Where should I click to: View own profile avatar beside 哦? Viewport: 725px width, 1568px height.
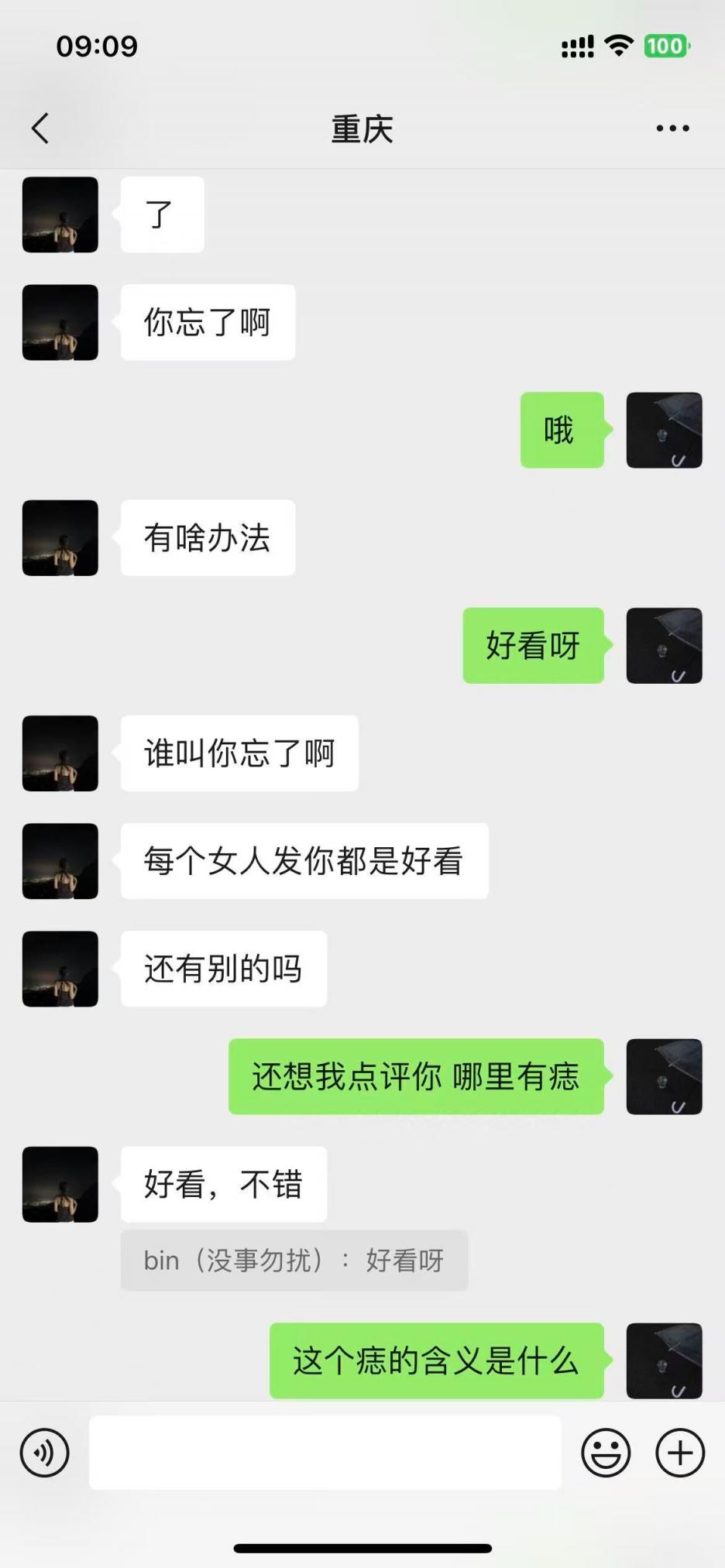pos(664,430)
